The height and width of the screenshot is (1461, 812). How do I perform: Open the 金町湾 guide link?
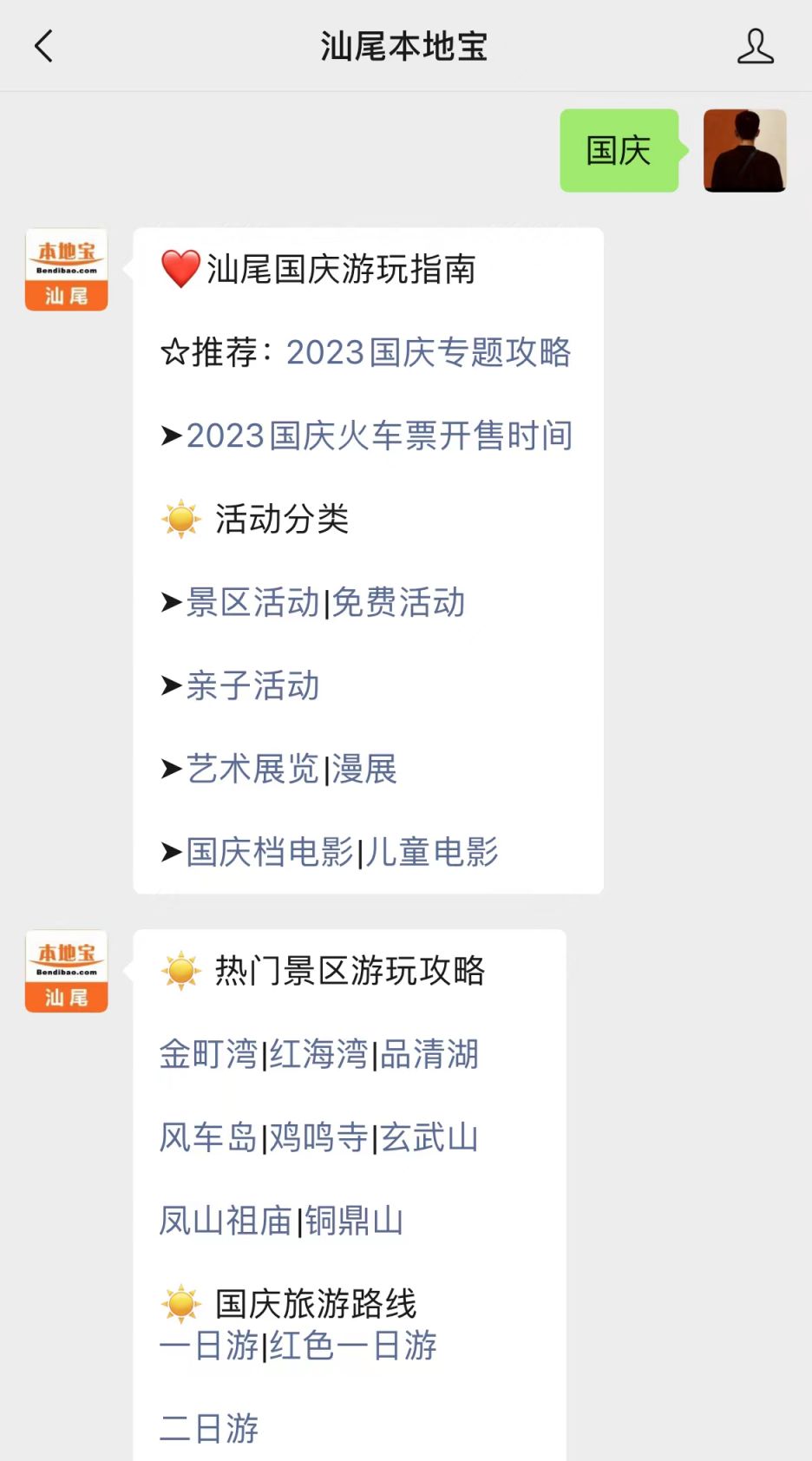tap(209, 1054)
